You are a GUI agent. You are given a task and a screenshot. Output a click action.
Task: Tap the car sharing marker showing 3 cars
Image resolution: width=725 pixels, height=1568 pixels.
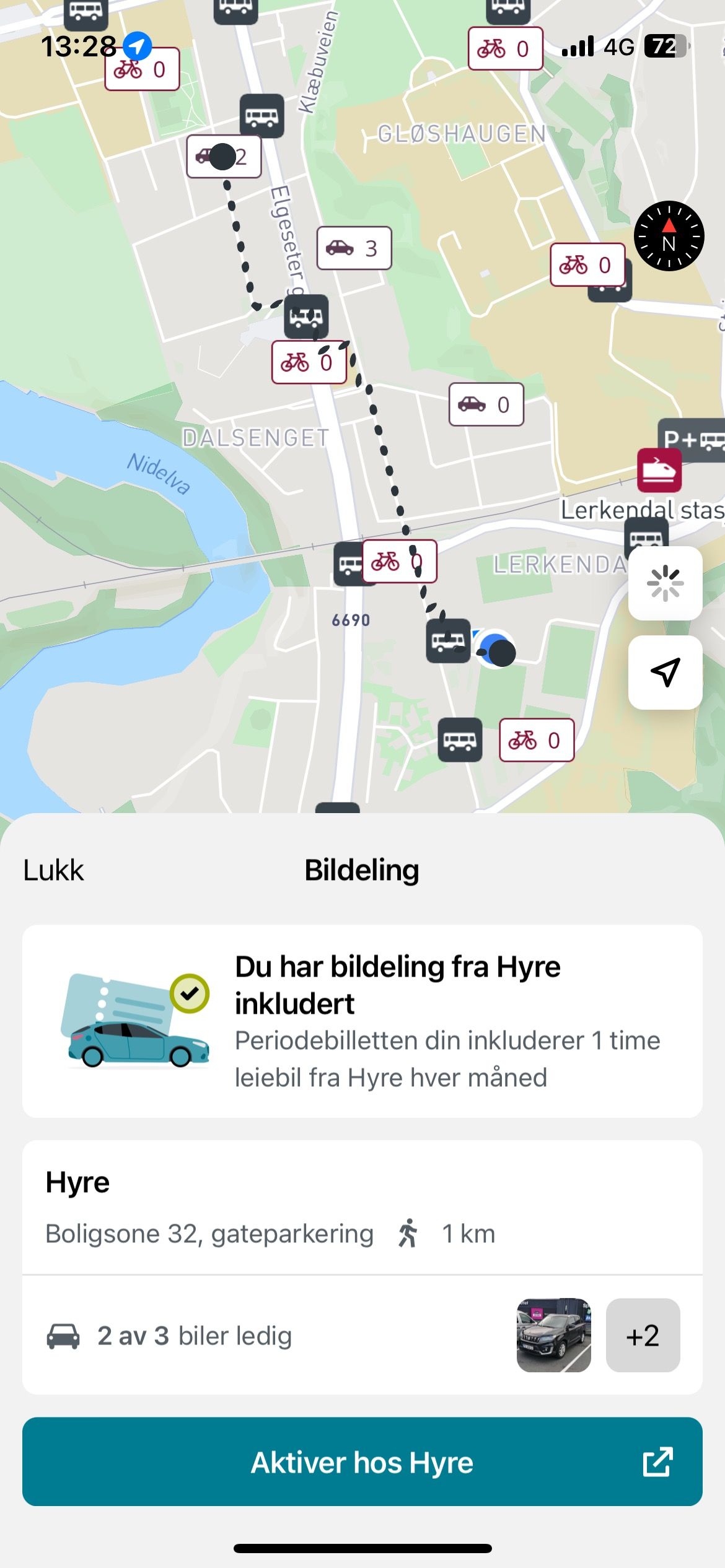(353, 248)
